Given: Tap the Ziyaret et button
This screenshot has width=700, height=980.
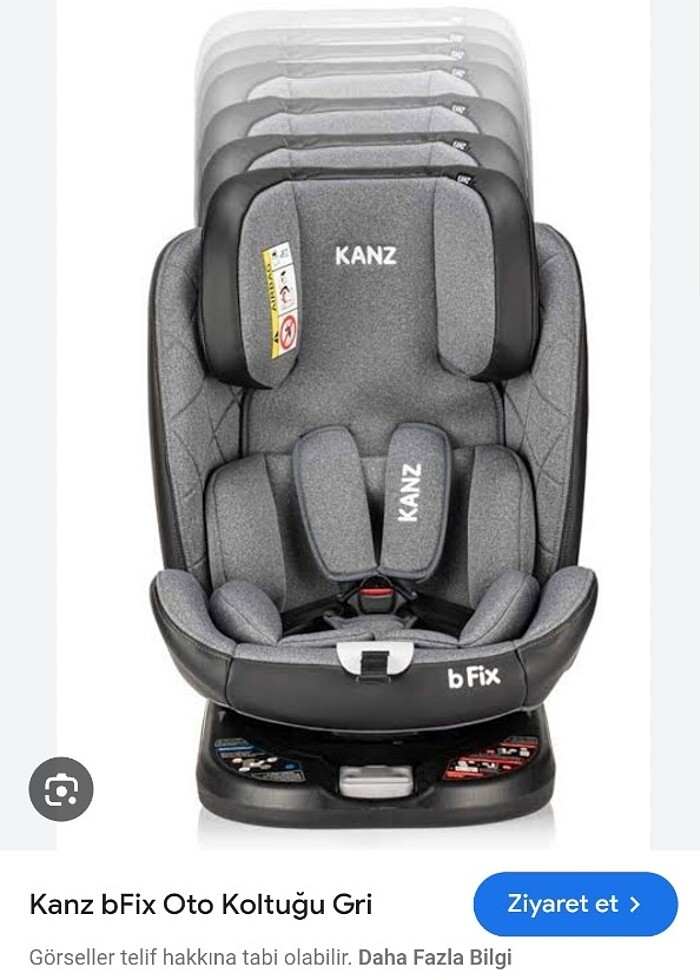Looking at the screenshot, I should [575, 904].
